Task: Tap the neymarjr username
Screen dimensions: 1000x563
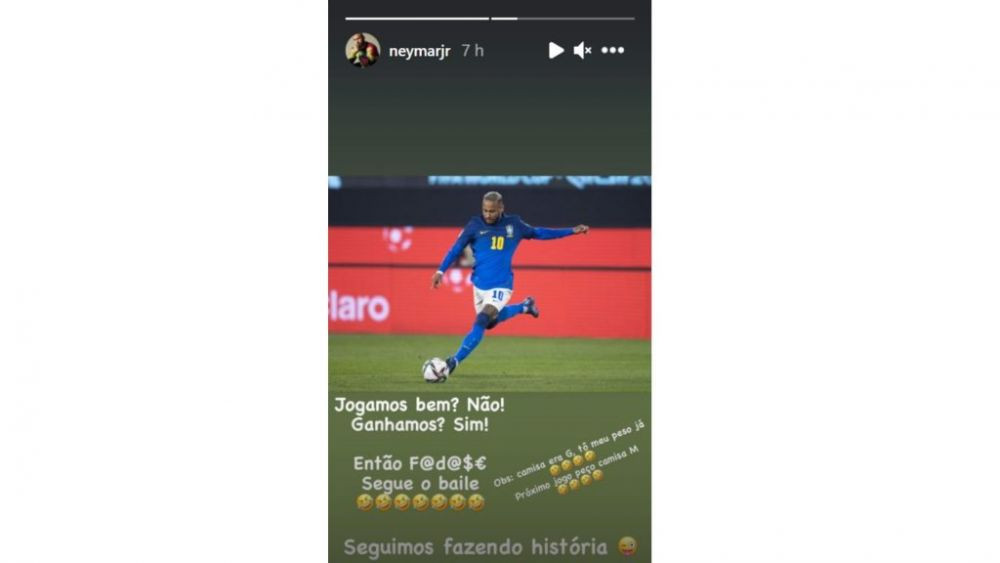Action: point(419,51)
